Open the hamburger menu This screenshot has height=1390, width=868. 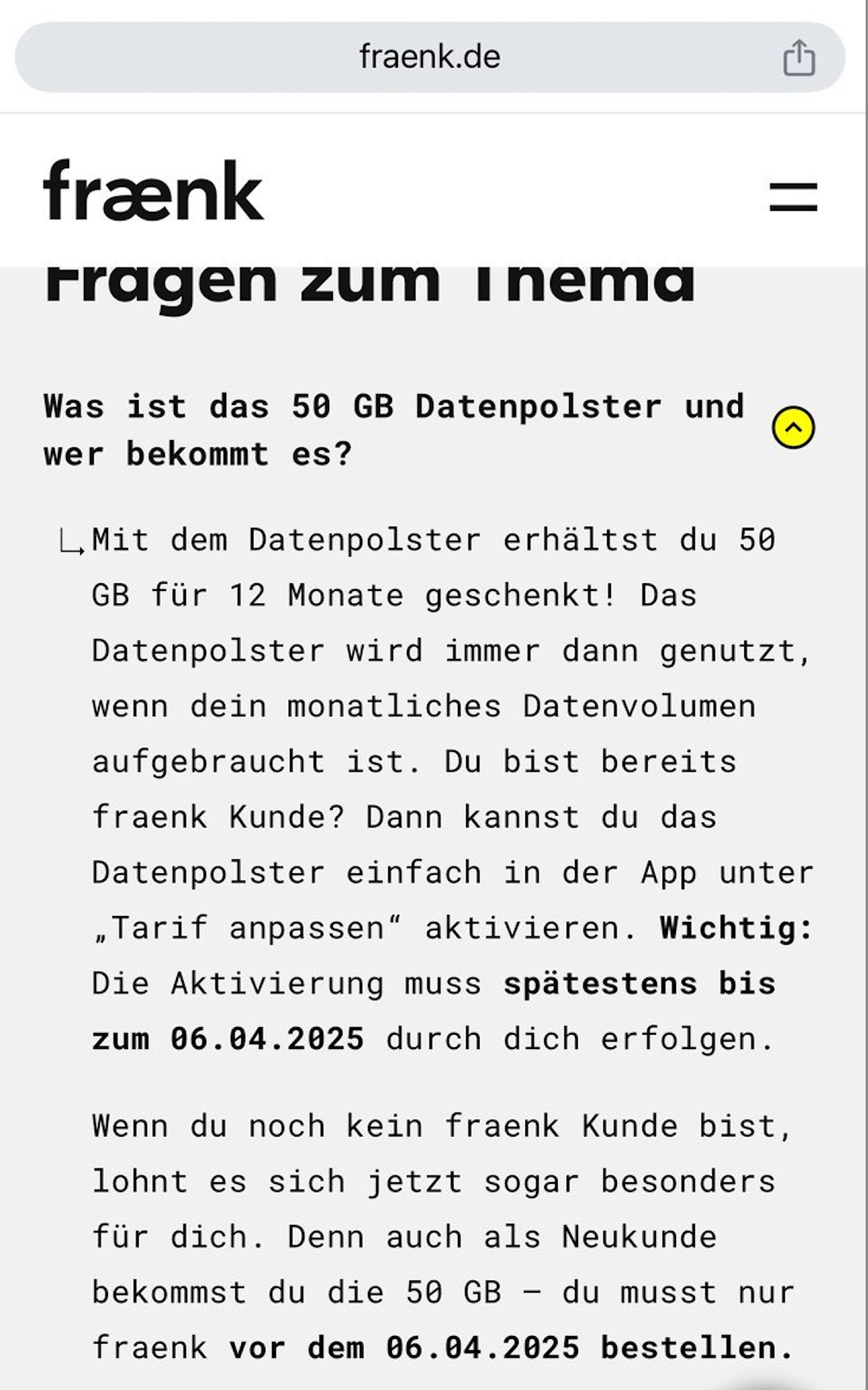[x=793, y=196]
